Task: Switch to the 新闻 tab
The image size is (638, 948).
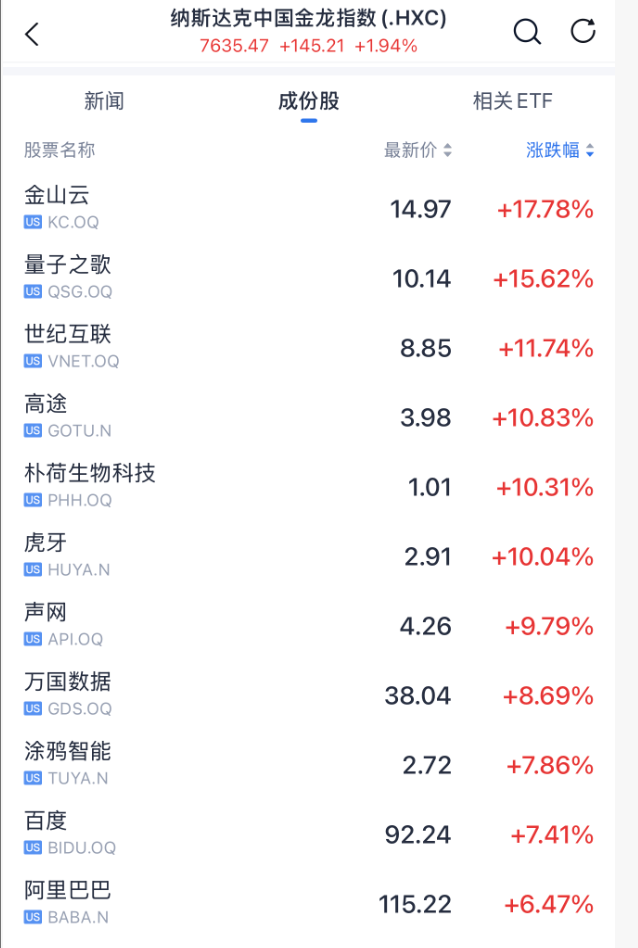Action: click(104, 101)
